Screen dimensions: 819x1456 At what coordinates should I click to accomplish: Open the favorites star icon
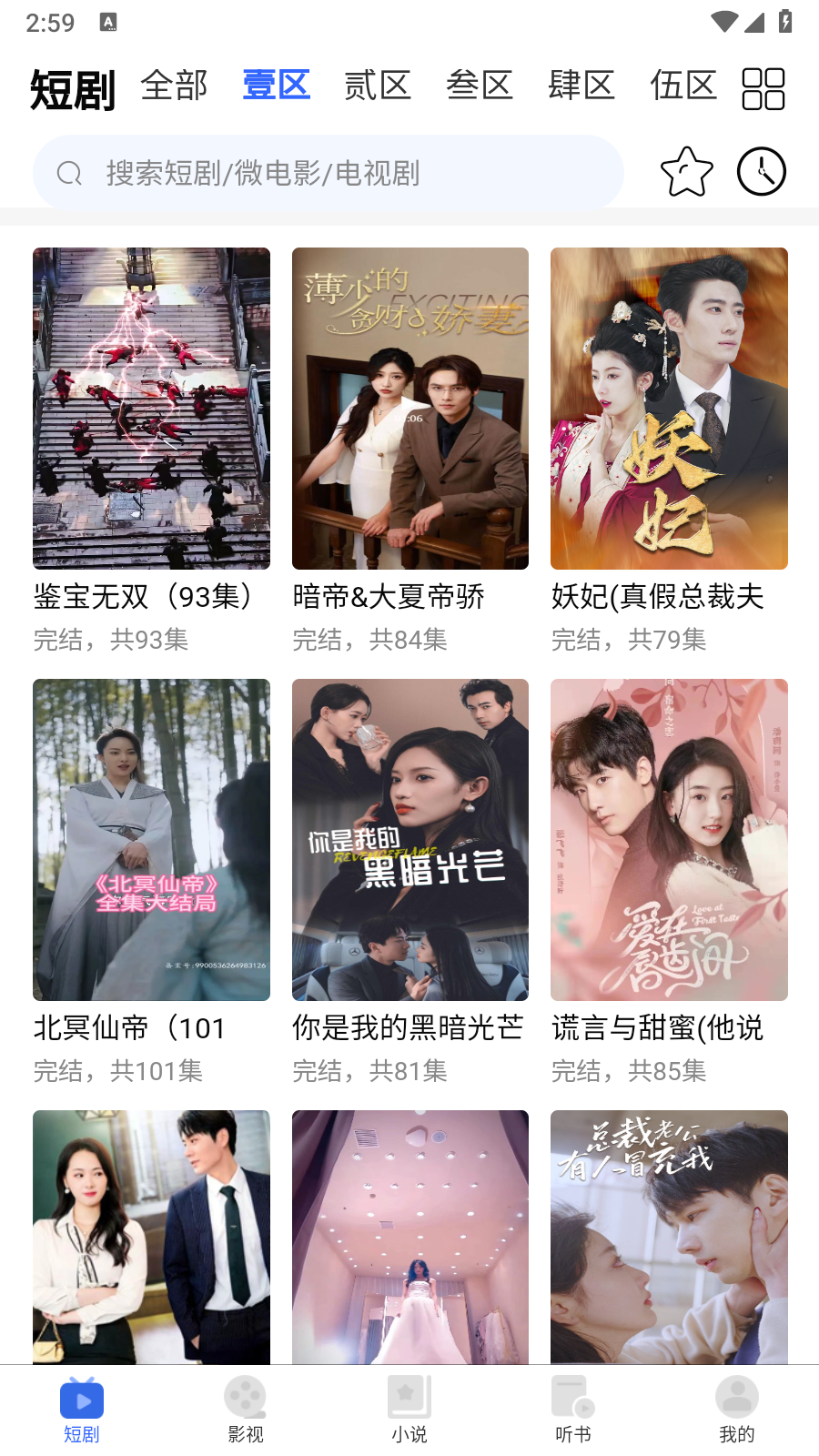tap(686, 172)
